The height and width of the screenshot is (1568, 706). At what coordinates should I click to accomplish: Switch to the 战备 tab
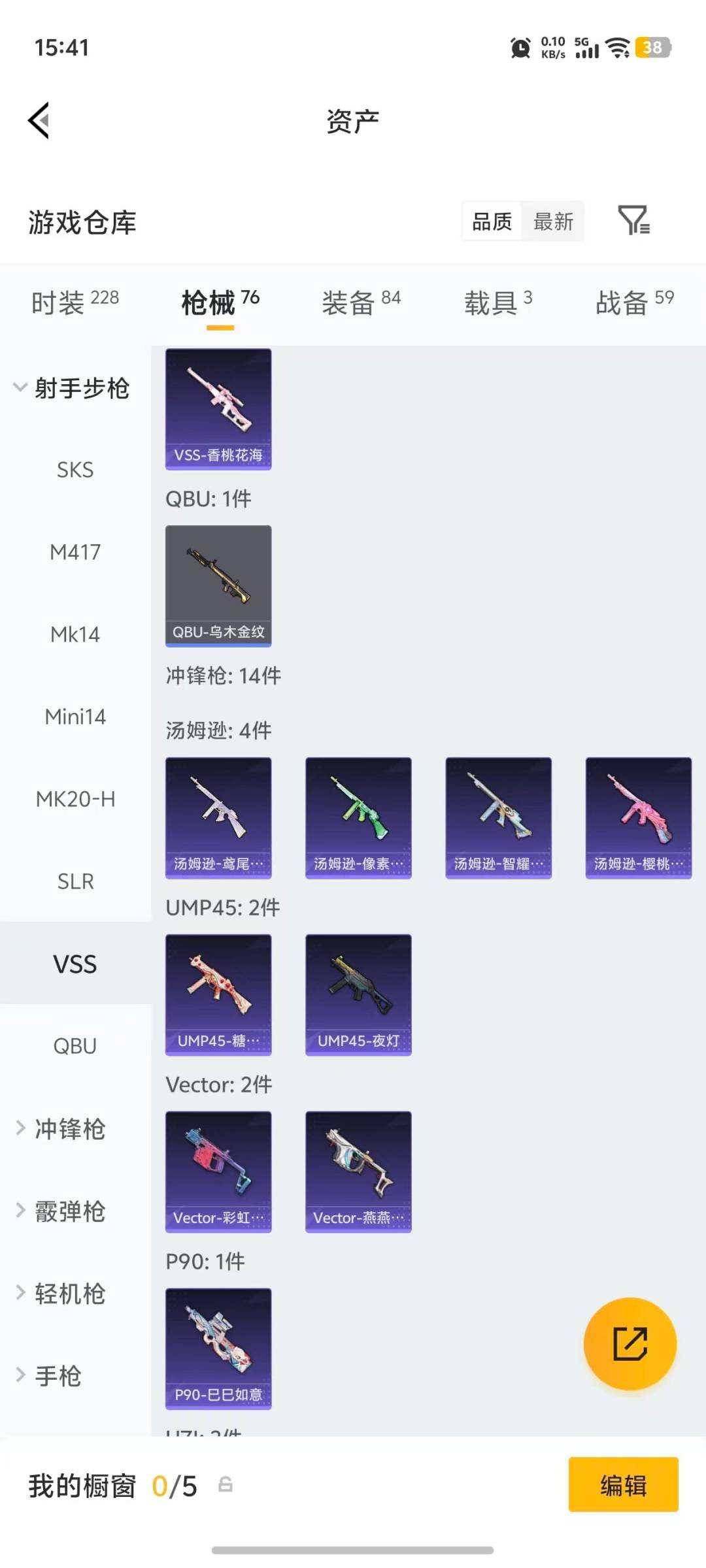(634, 302)
